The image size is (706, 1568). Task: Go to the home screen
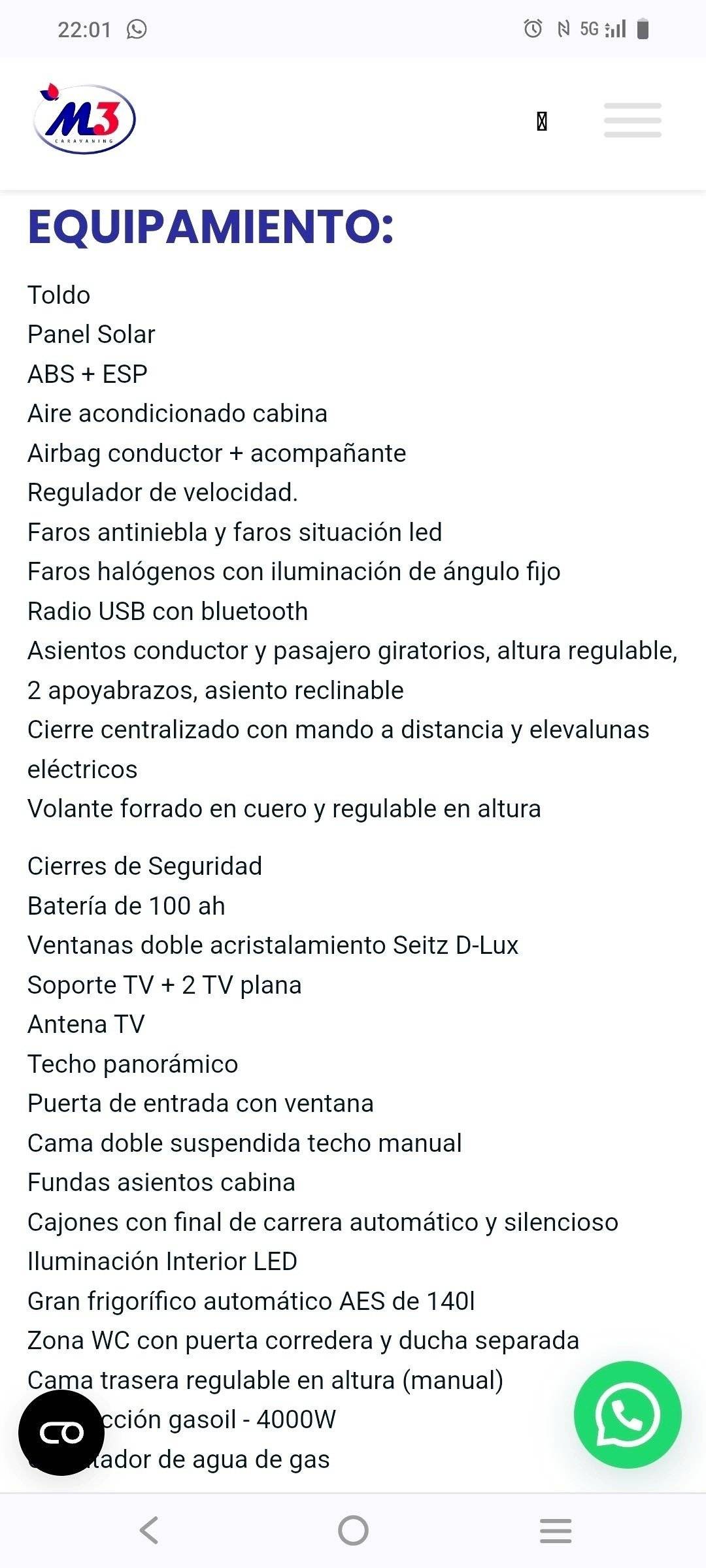pyautogui.click(x=353, y=1531)
